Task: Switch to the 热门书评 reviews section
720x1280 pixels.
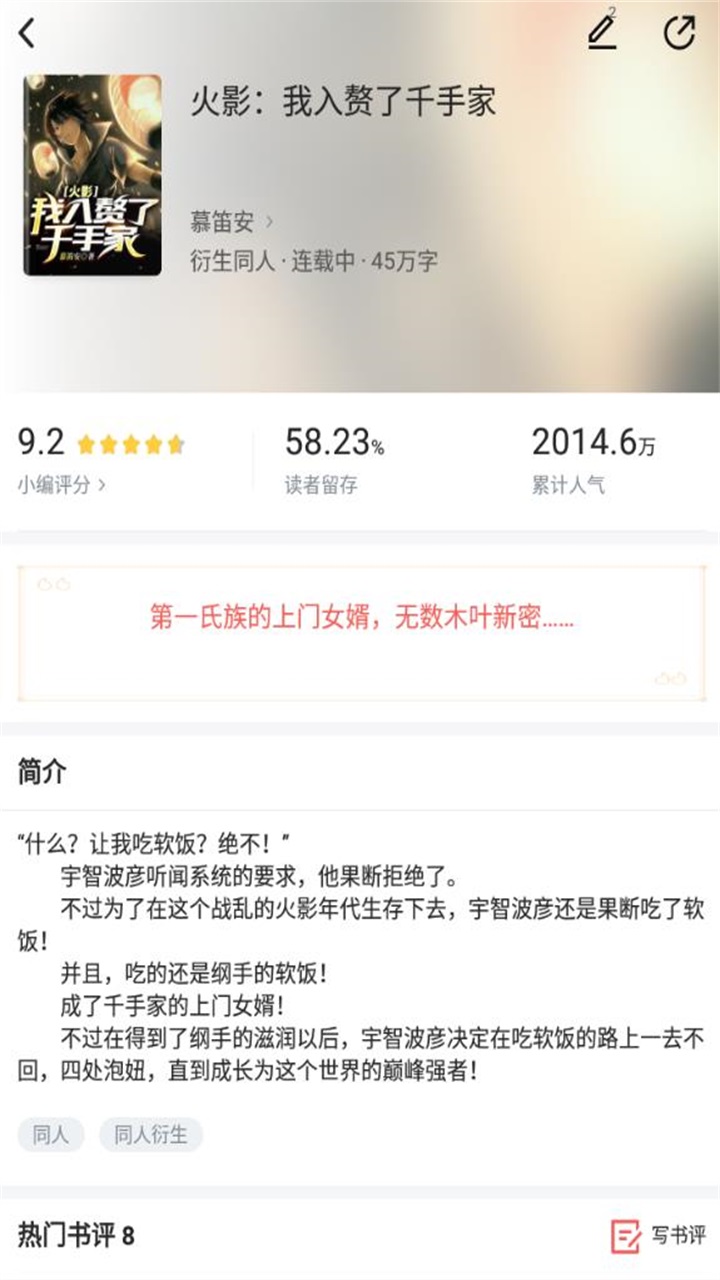Action: pos(62,1238)
